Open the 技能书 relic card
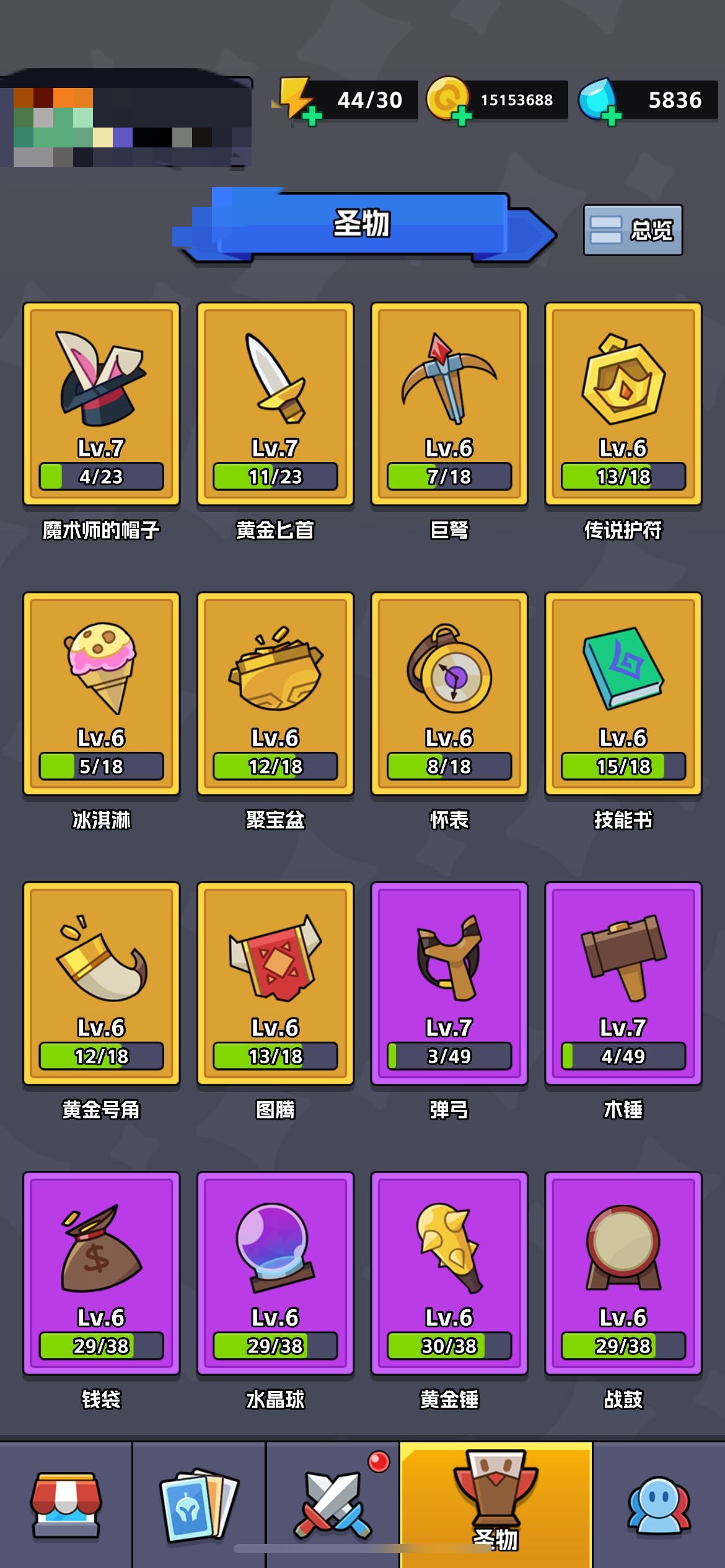The width and height of the screenshot is (725, 1568). (x=623, y=694)
